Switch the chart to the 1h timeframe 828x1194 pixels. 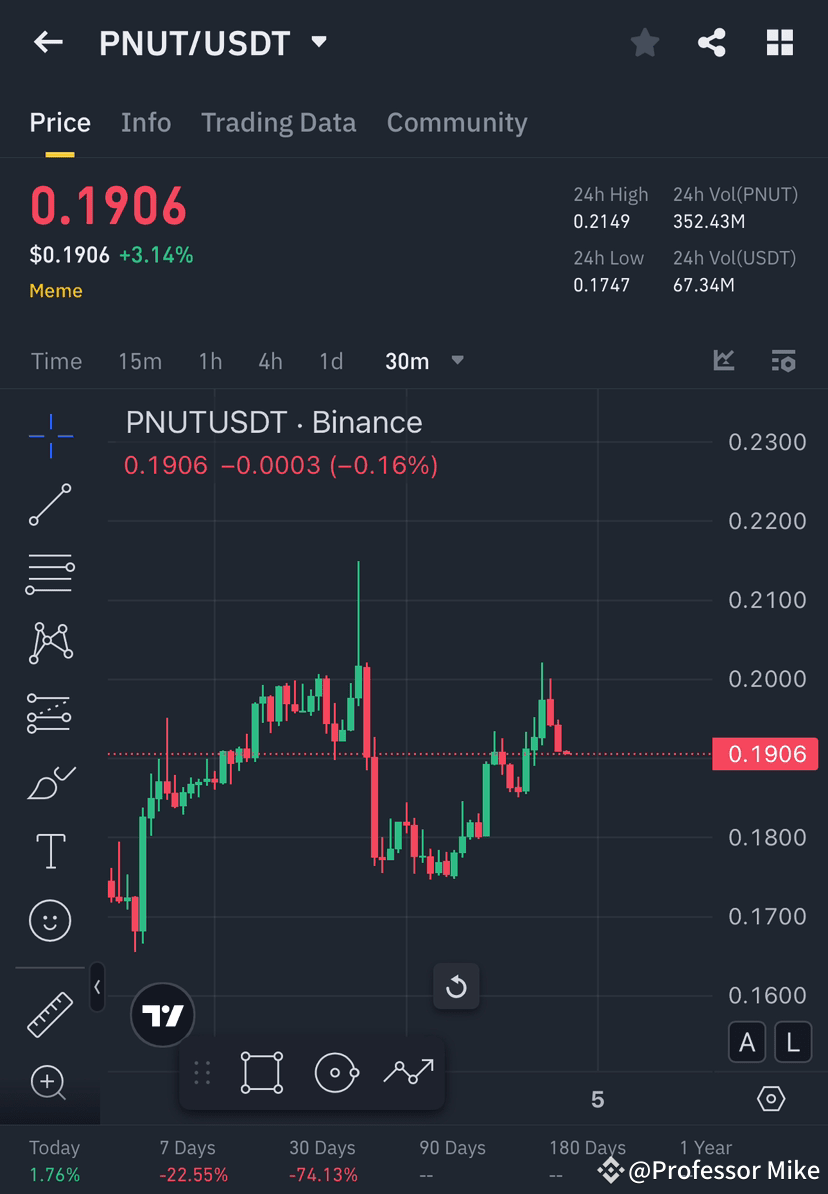pyautogui.click(x=210, y=361)
